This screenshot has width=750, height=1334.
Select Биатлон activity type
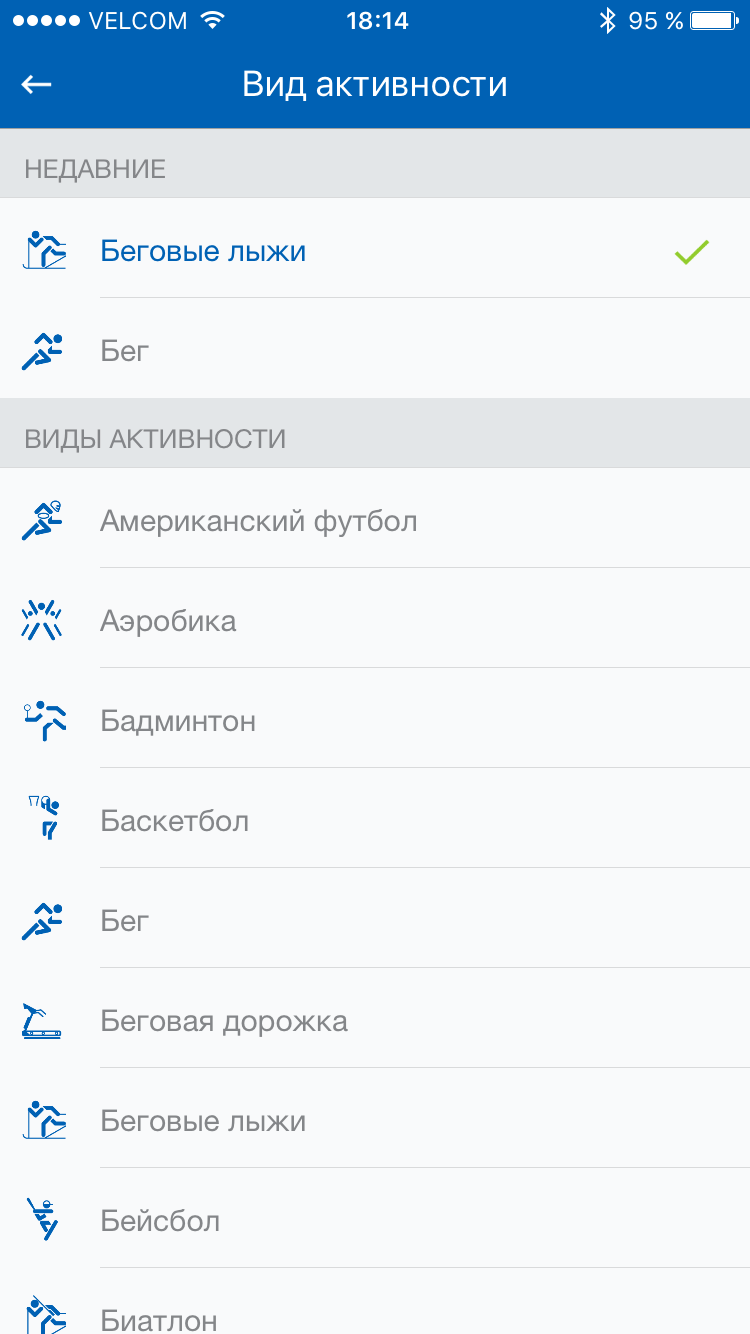coord(159,1318)
